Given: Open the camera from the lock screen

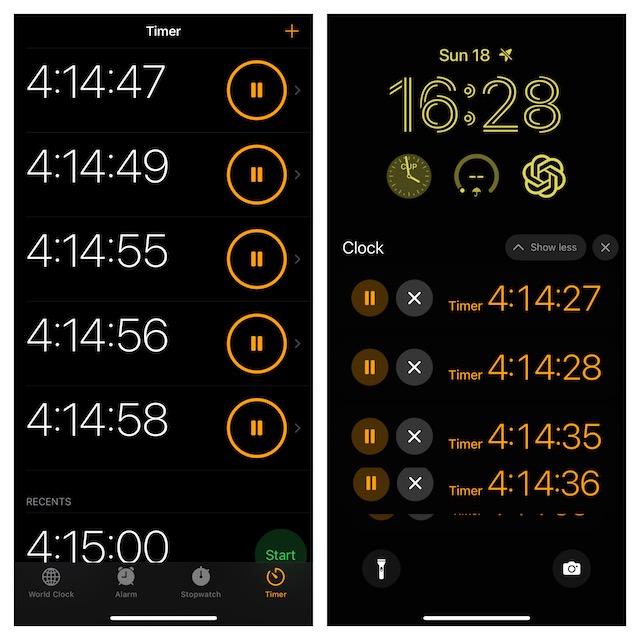Looking at the screenshot, I should coord(571,568).
